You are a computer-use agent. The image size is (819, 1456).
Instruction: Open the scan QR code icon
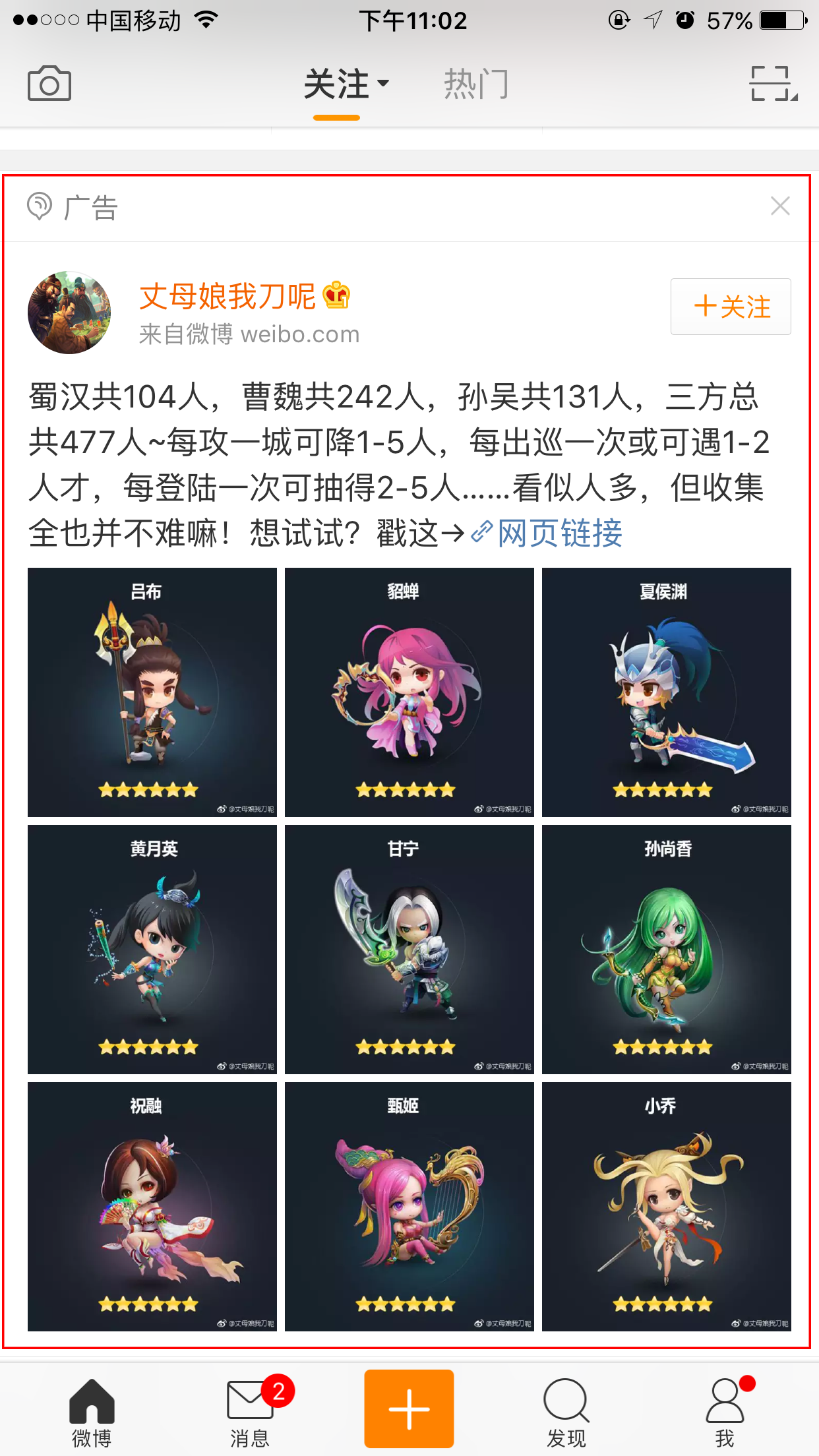773,84
